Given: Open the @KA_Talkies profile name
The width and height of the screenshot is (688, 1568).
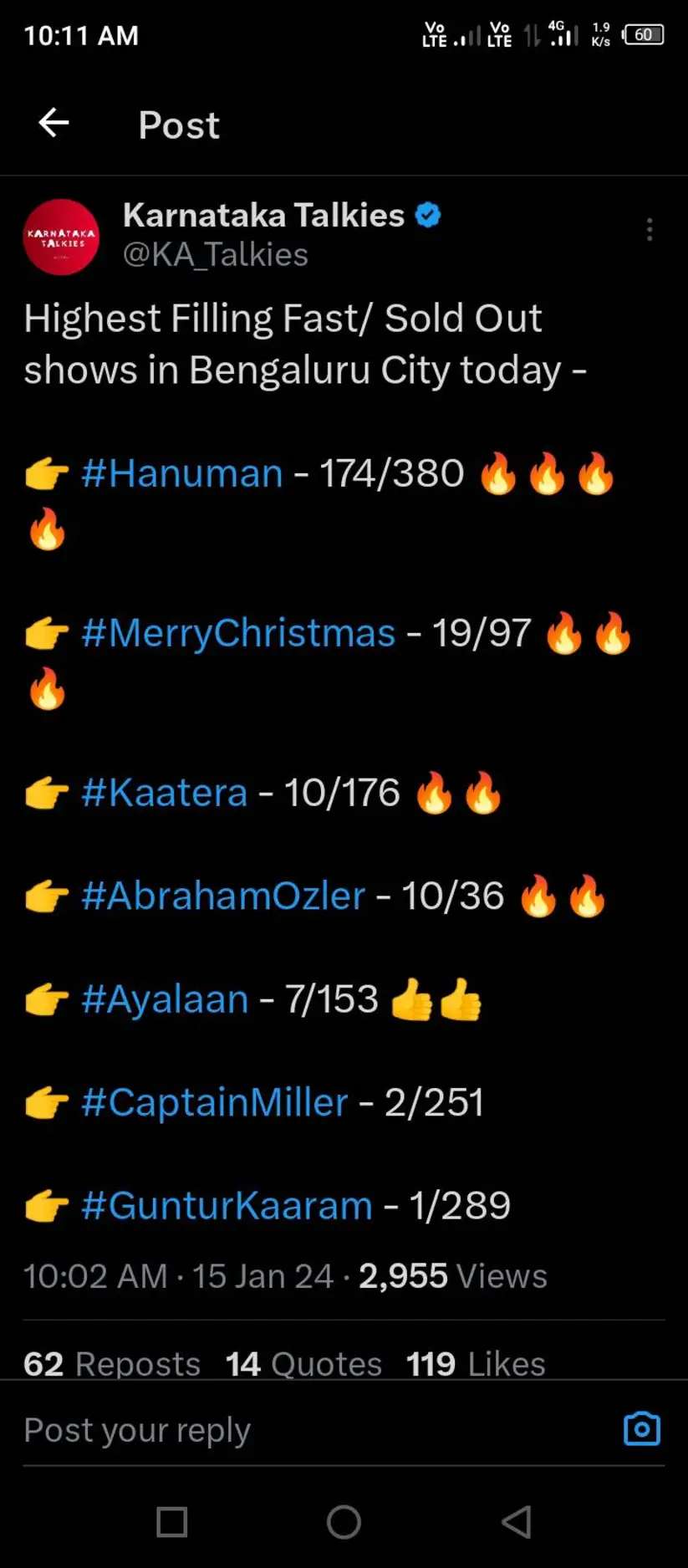Looking at the screenshot, I should (x=215, y=255).
